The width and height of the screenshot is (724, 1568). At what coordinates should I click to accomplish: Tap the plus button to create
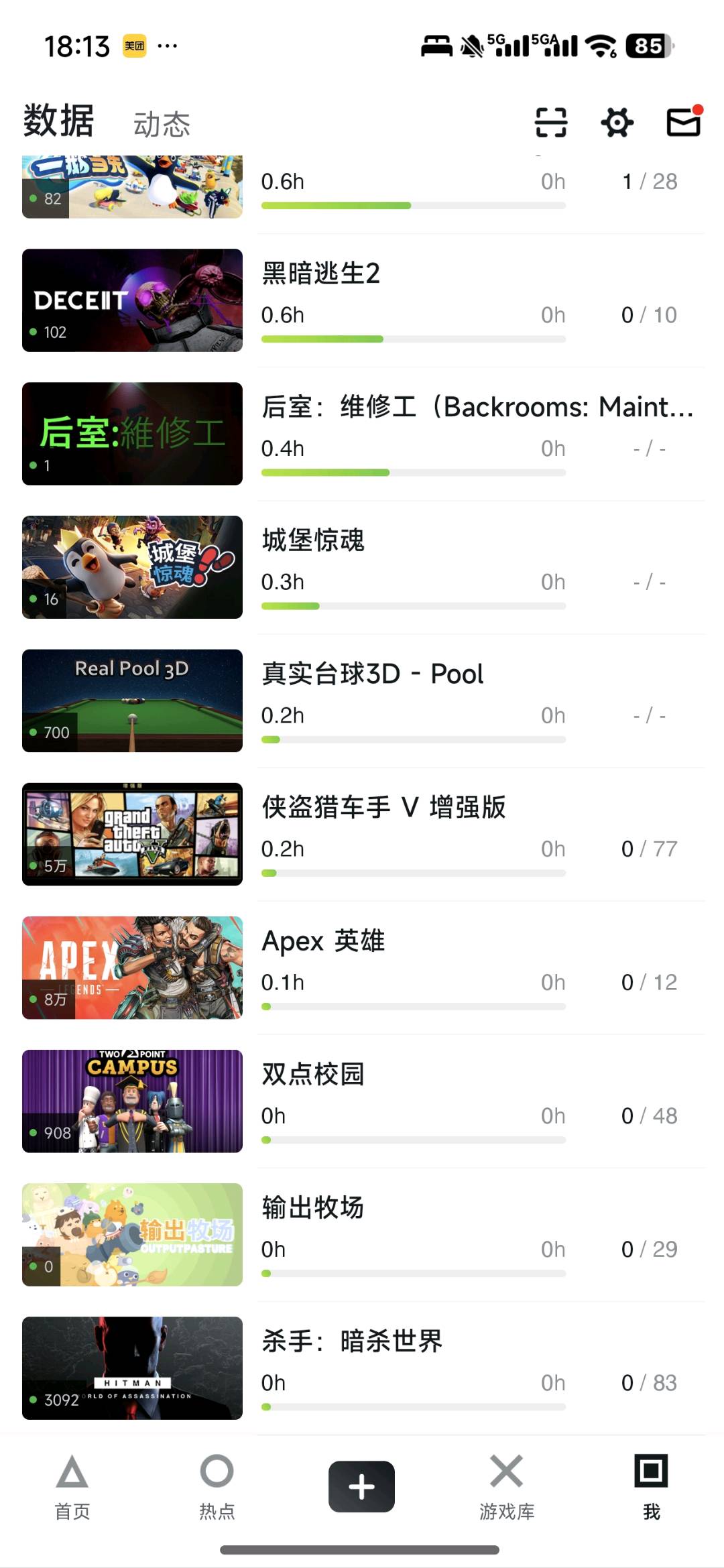361,1486
